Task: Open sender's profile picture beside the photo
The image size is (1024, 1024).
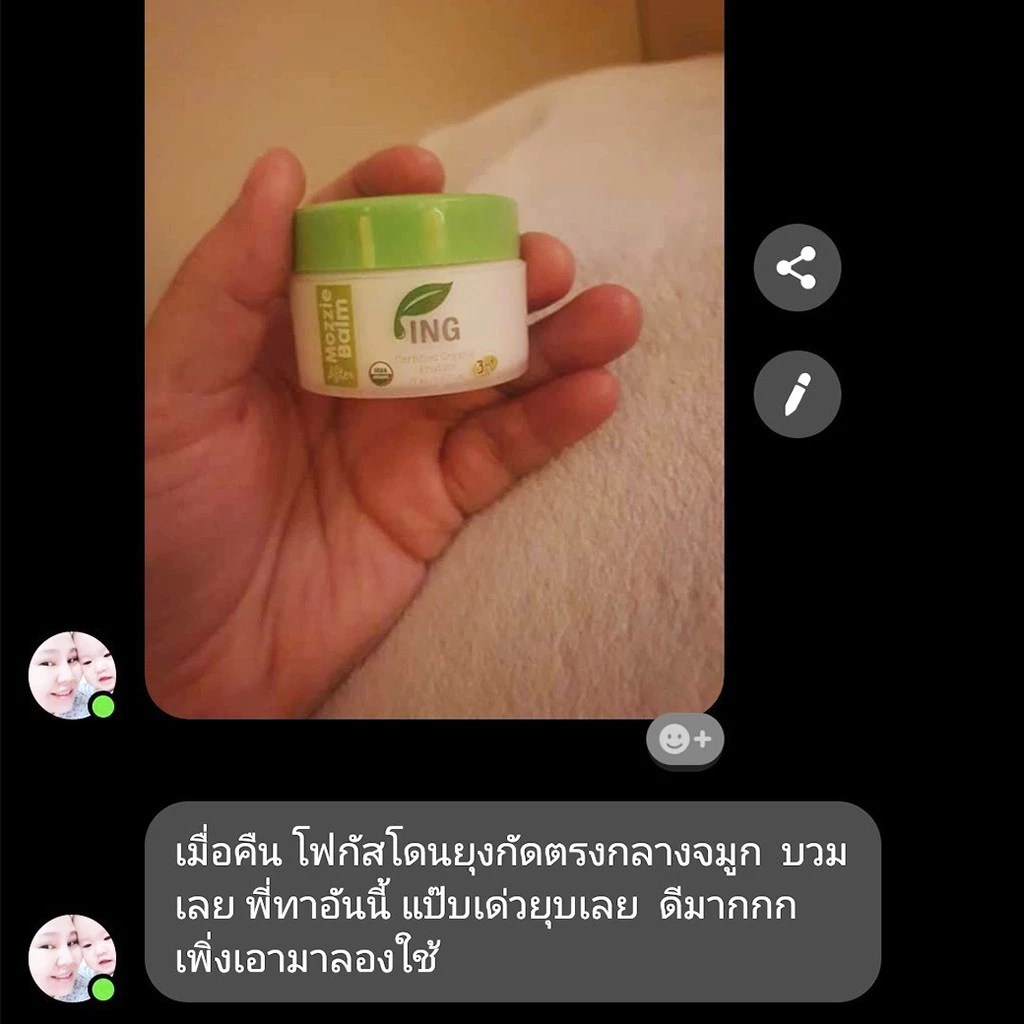Action: 72,675
